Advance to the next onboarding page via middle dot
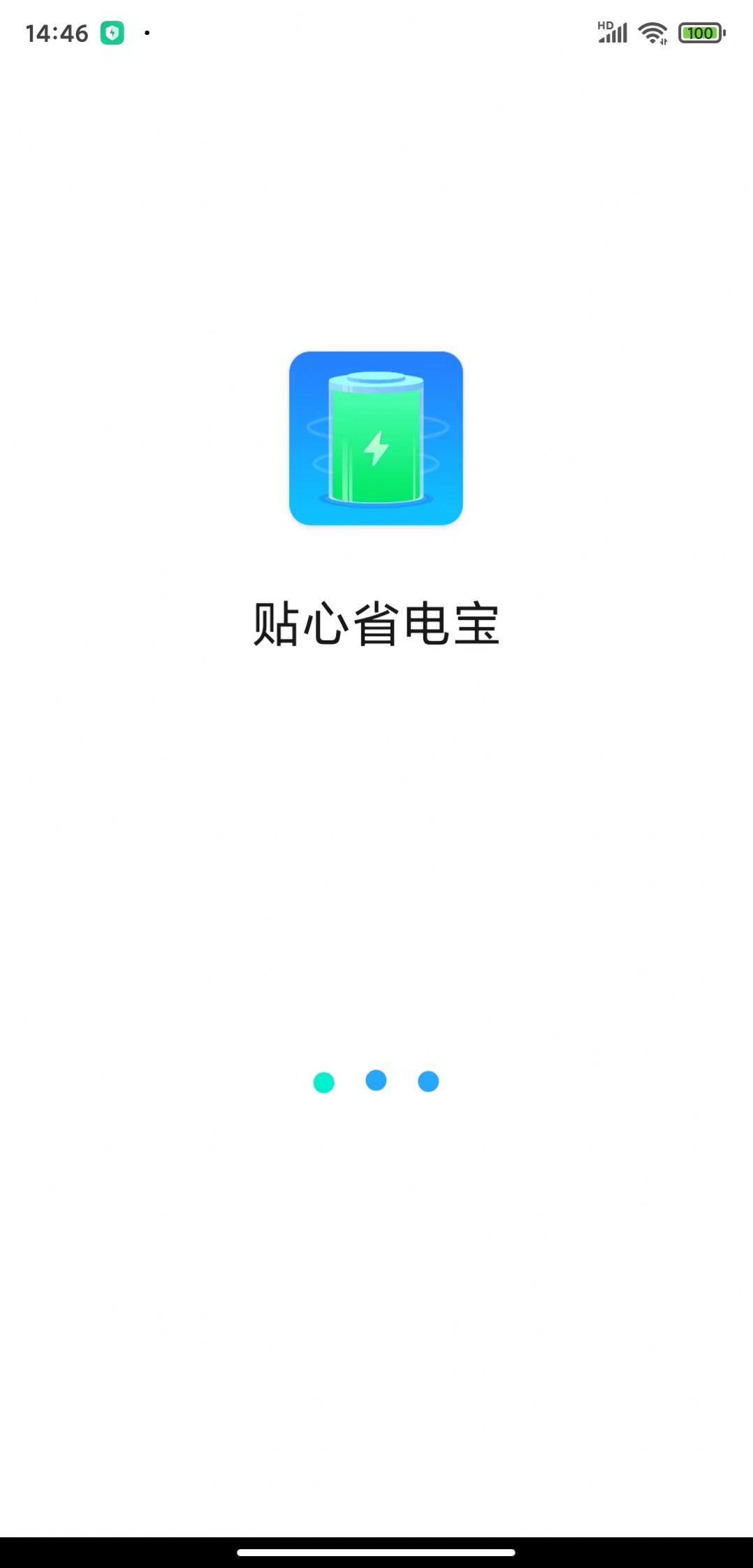The image size is (753, 1568). [x=376, y=1081]
